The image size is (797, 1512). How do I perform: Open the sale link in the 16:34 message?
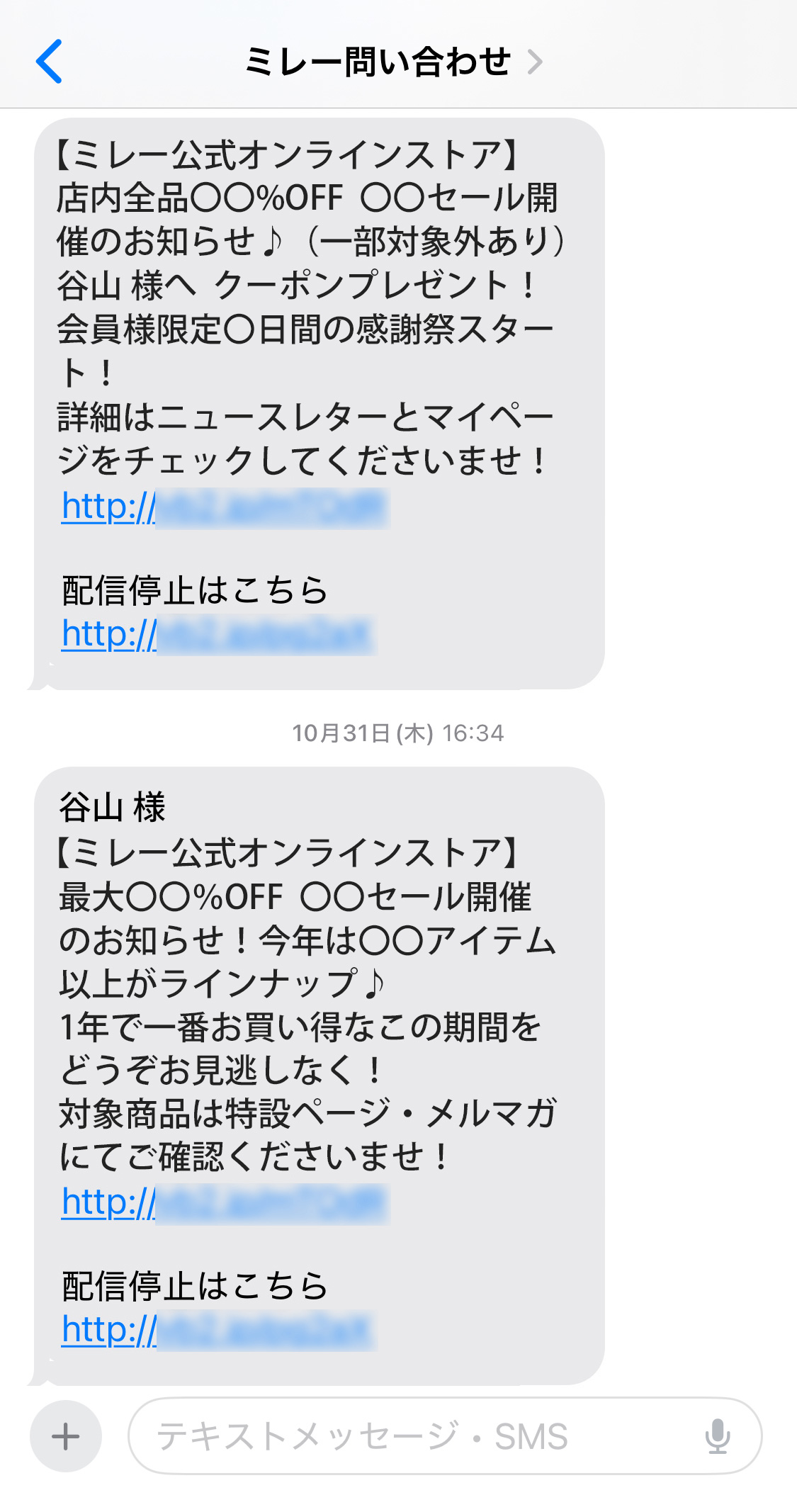pos(225,1203)
